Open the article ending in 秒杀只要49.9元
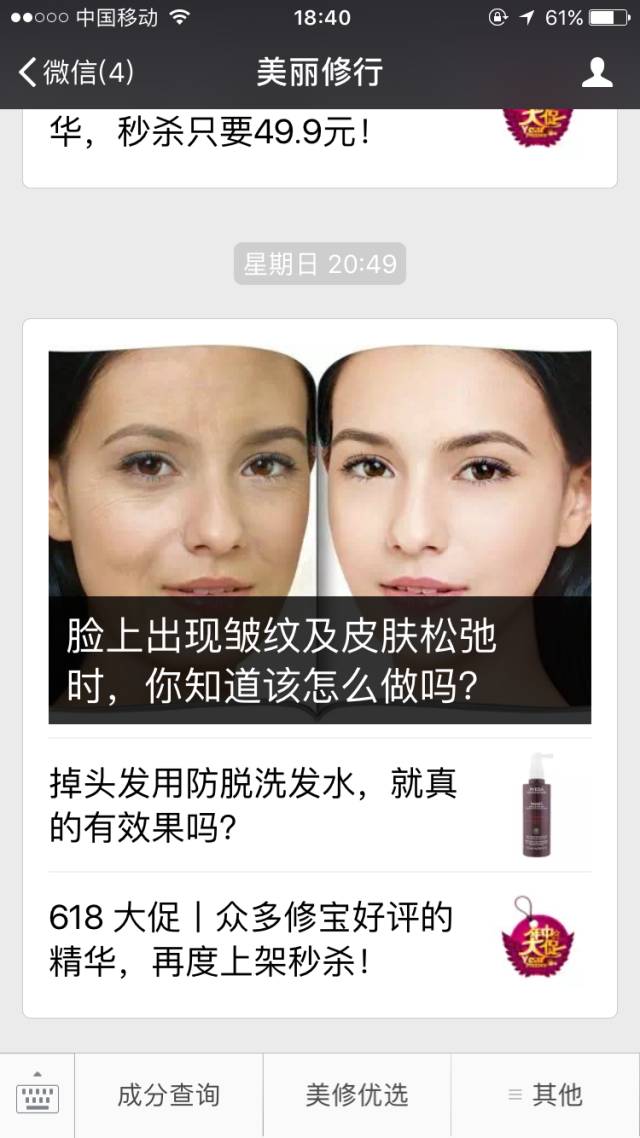Image resolution: width=640 pixels, height=1138 pixels. tap(320, 138)
